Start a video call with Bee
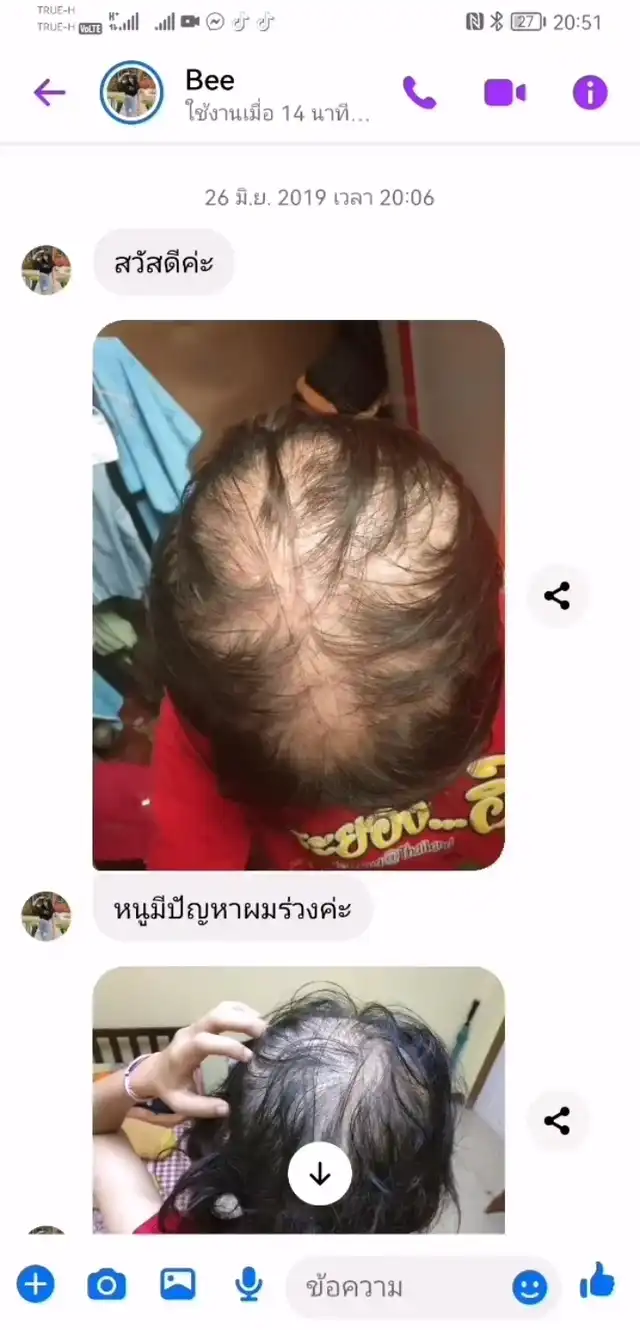The width and height of the screenshot is (640, 1330). [505, 93]
